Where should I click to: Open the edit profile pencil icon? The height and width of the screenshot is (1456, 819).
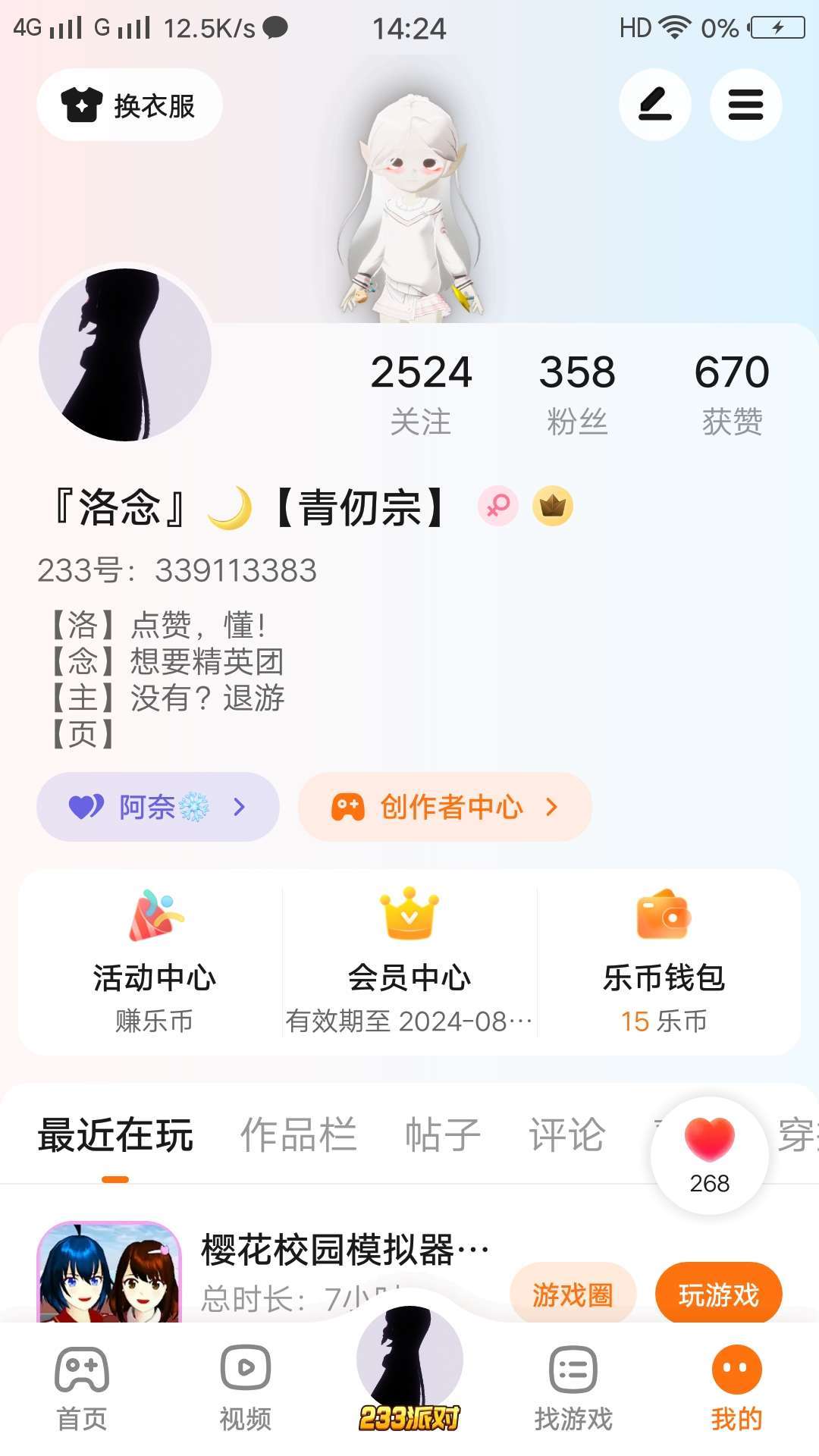pos(655,105)
